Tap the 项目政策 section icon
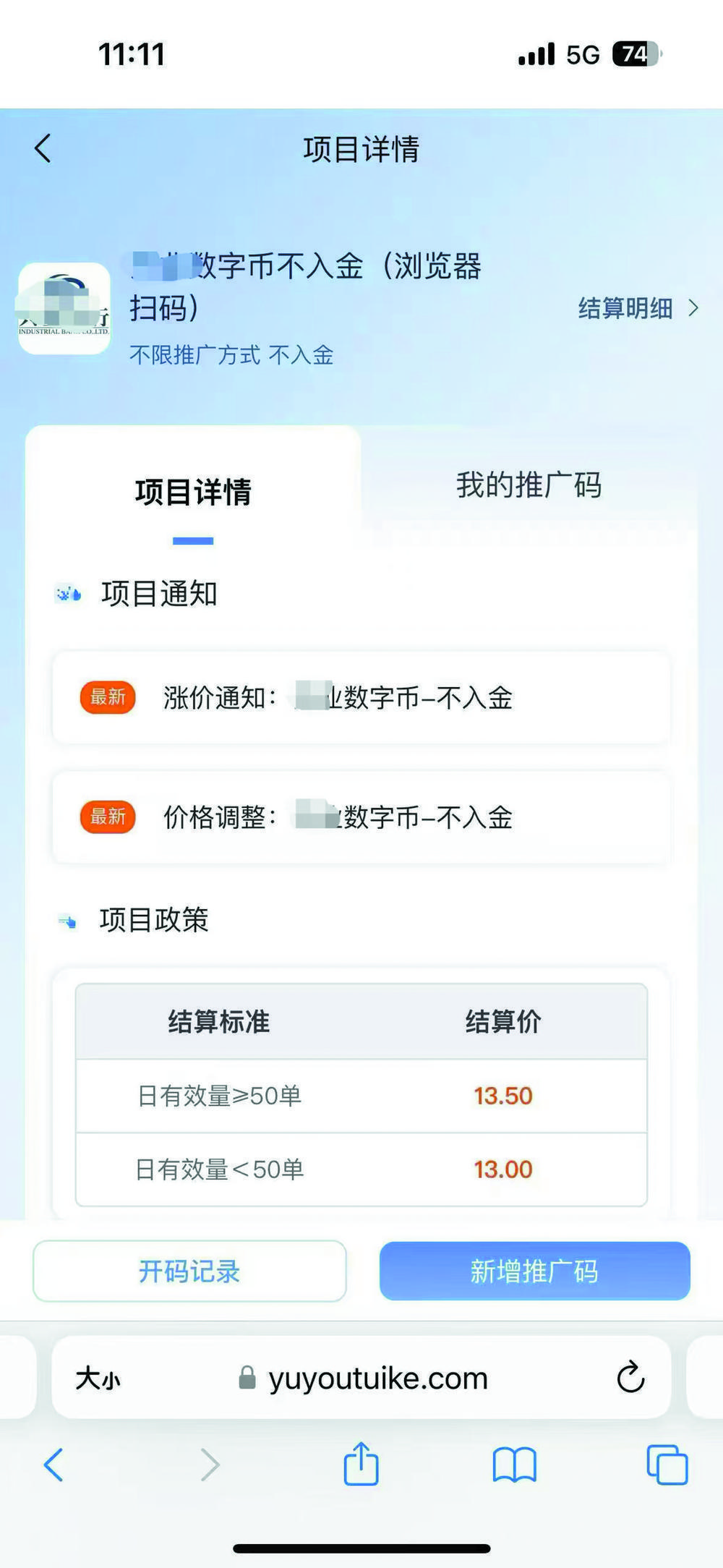This screenshot has width=723, height=1568. [x=69, y=920]
